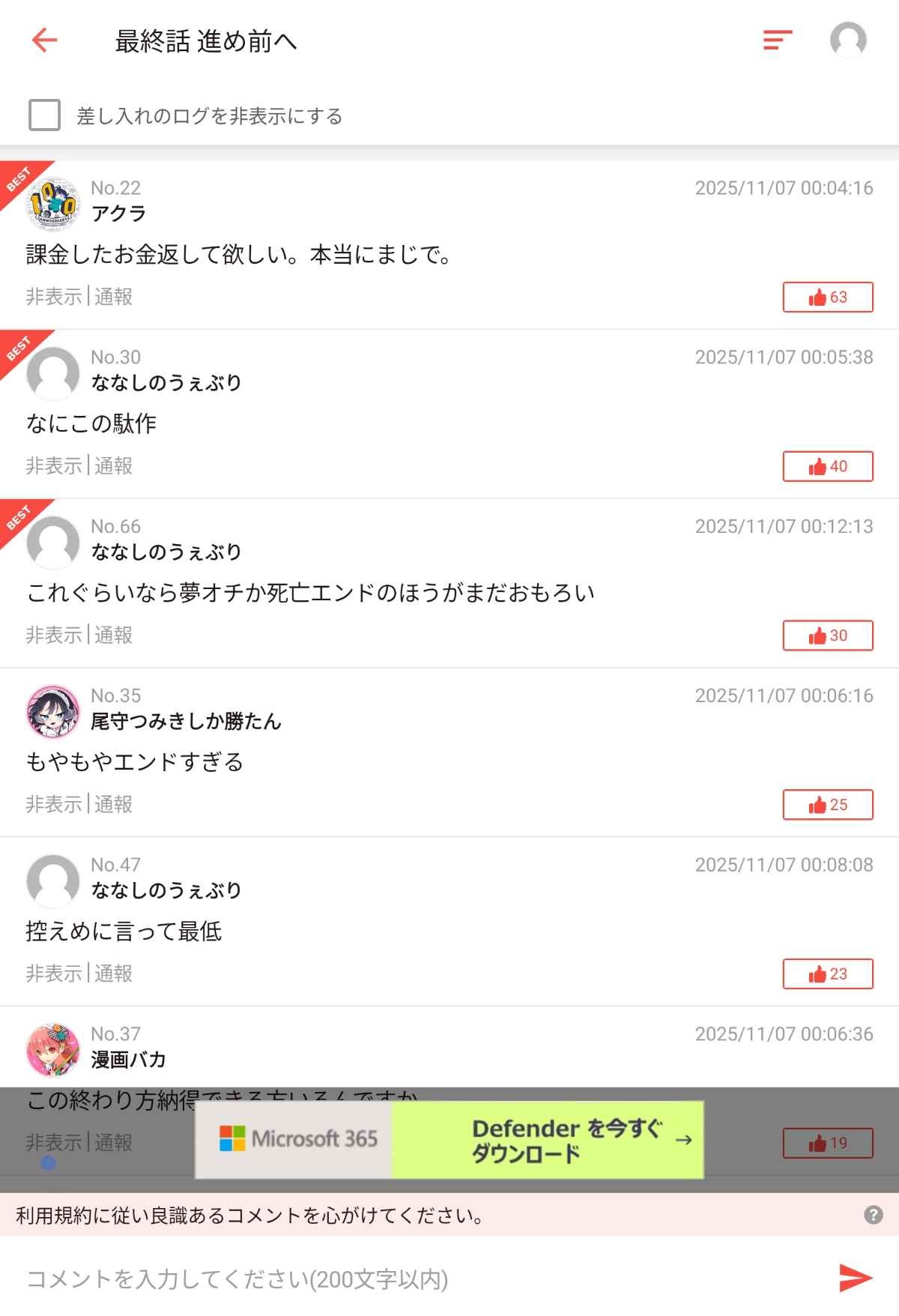
Task: Focus the コメントを入力 text field
Action: point(420,1279)
